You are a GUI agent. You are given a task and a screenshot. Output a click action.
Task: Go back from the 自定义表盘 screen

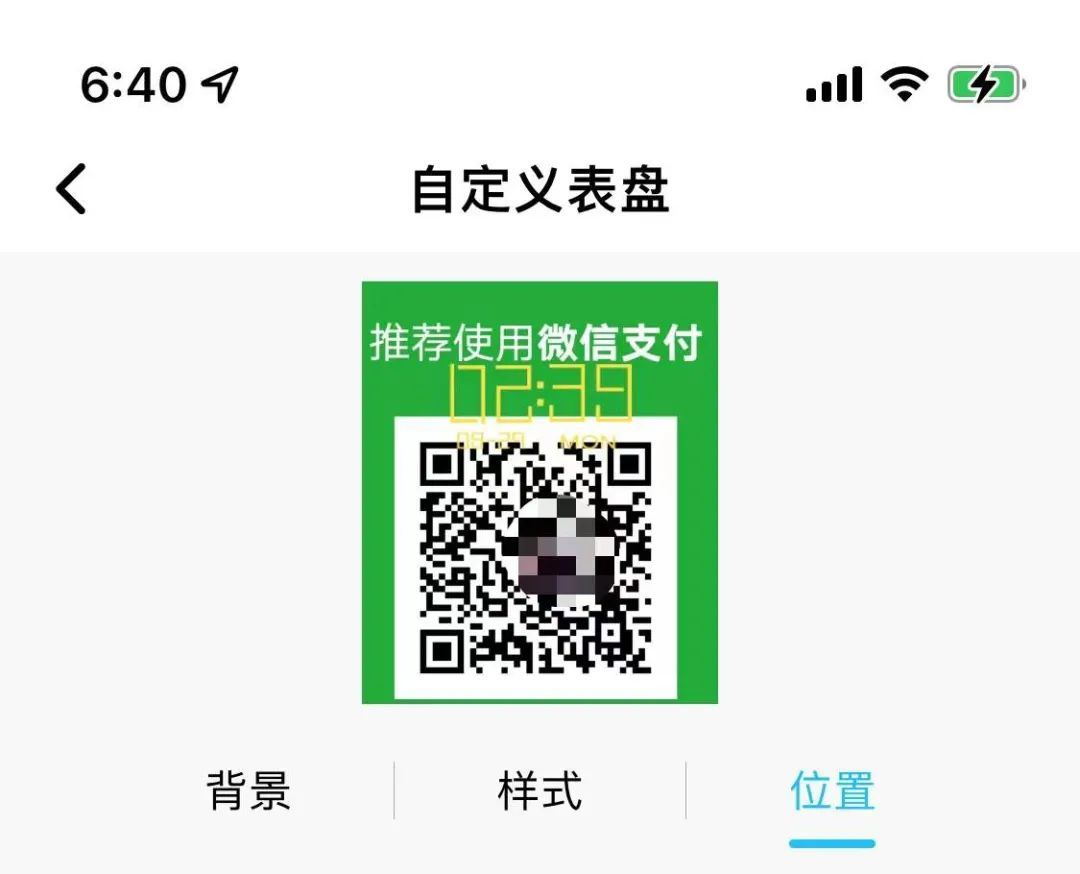(72, 189)
